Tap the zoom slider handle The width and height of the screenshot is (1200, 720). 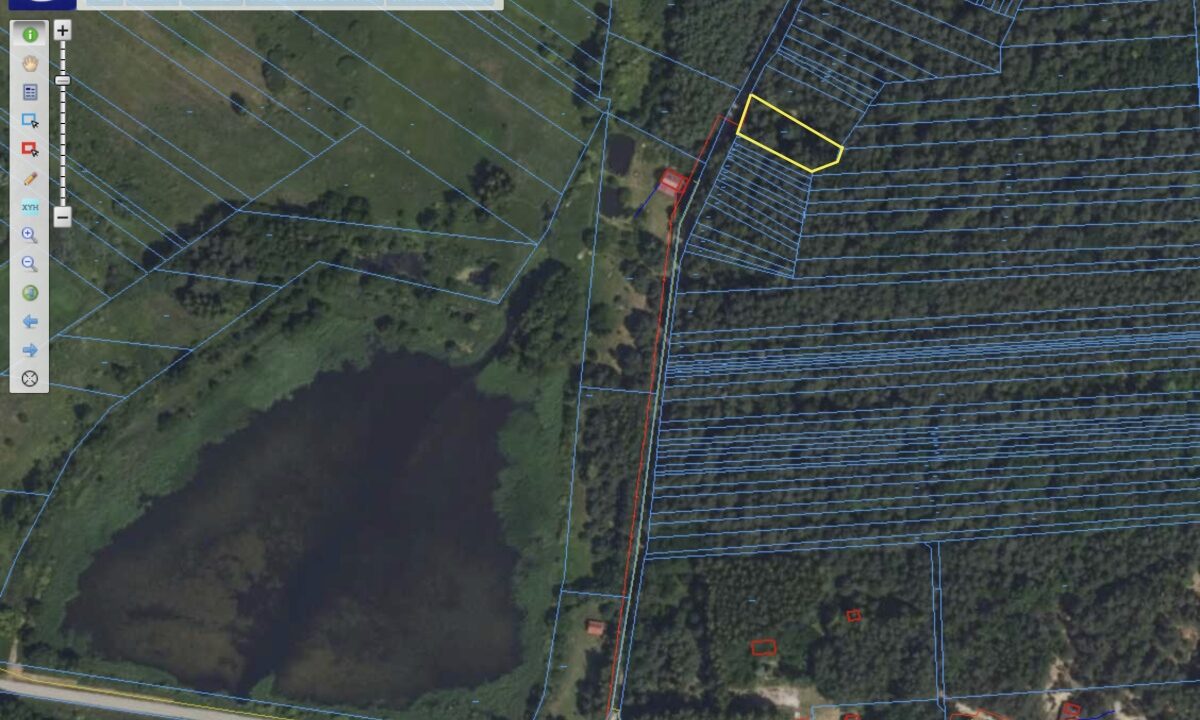click(62, 80)
